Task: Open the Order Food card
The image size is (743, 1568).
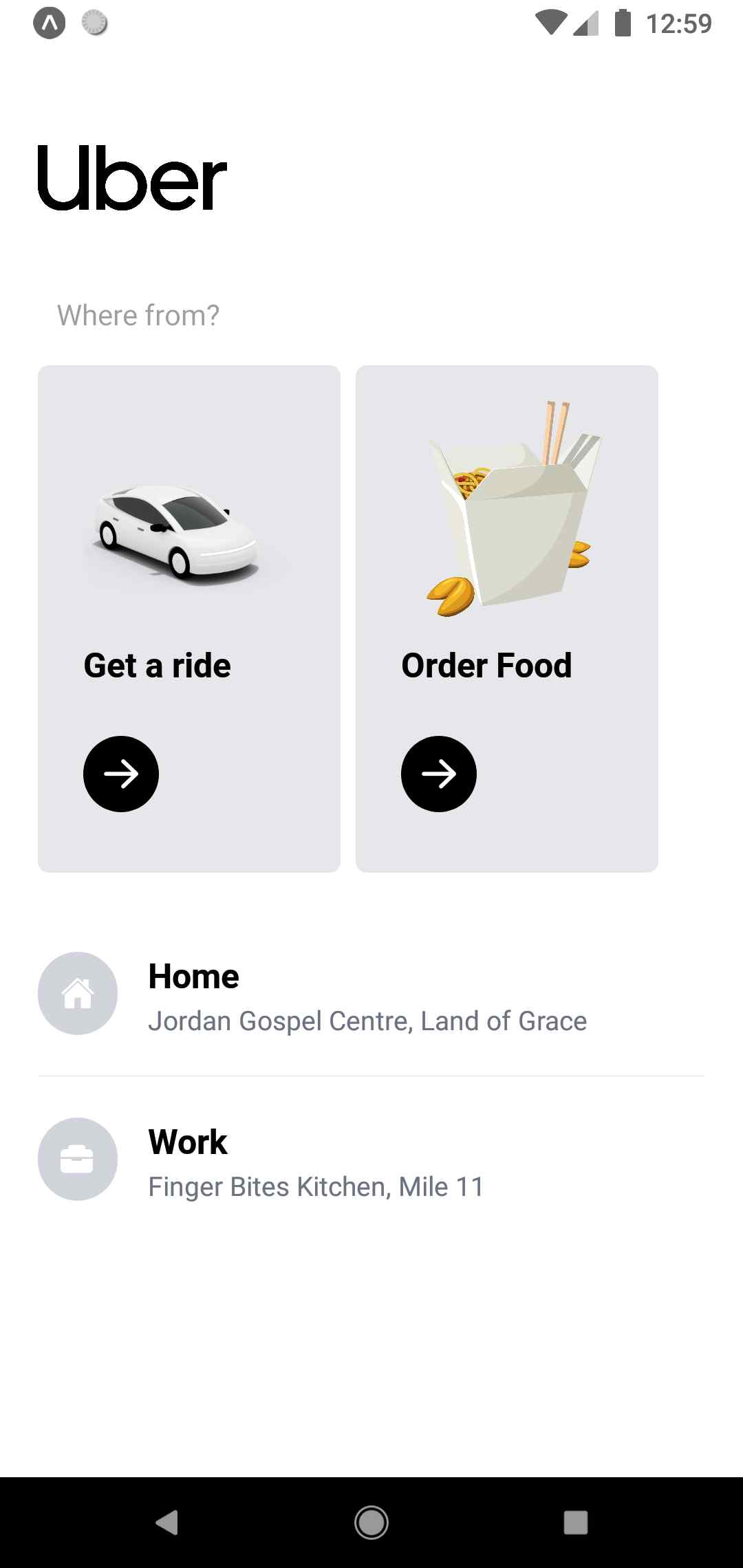Action: (x=507, y=619)
